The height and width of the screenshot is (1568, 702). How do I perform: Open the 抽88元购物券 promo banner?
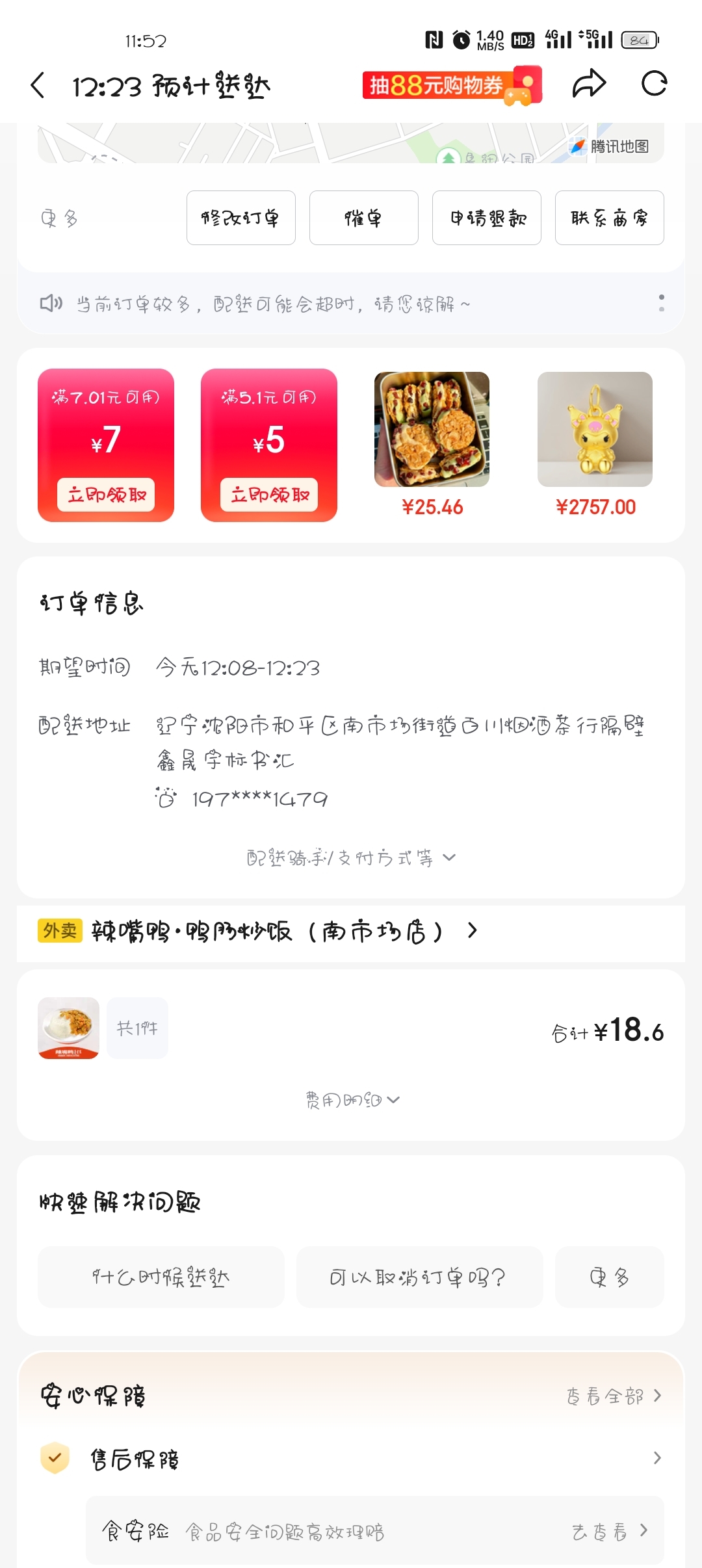click(452, 85)
